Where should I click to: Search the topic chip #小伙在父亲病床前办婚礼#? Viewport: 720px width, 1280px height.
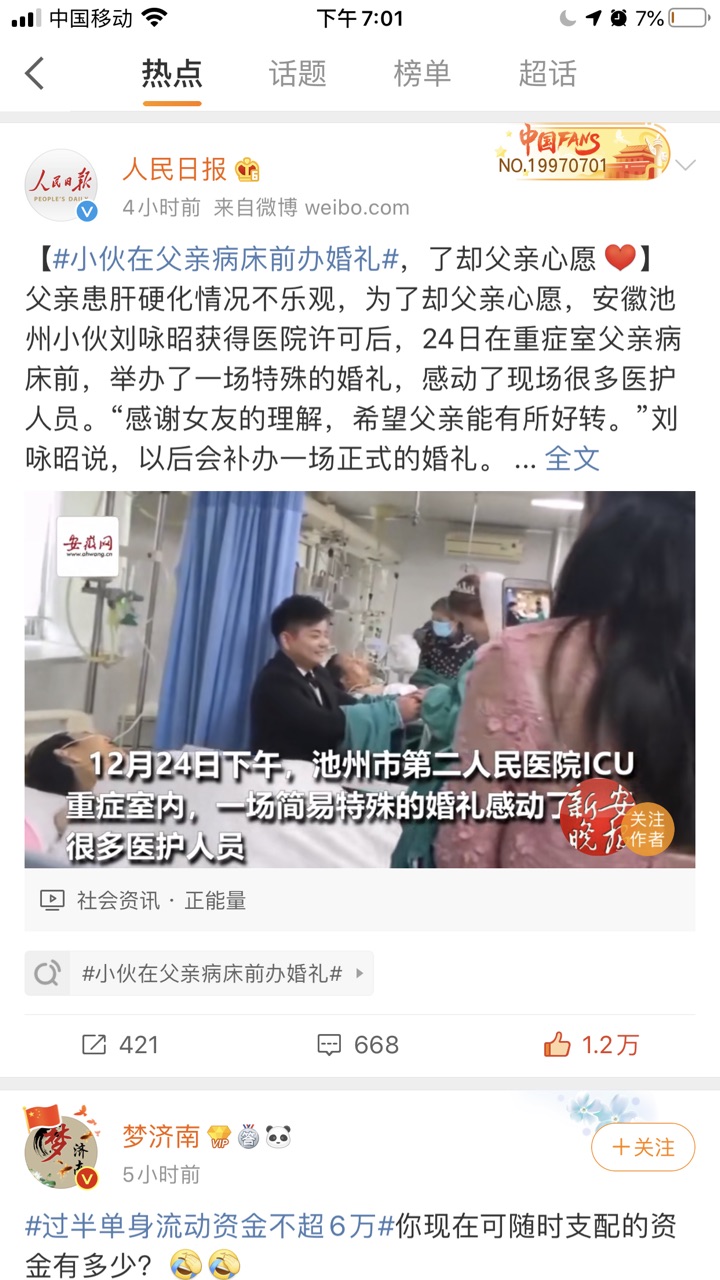click(199, 973)
